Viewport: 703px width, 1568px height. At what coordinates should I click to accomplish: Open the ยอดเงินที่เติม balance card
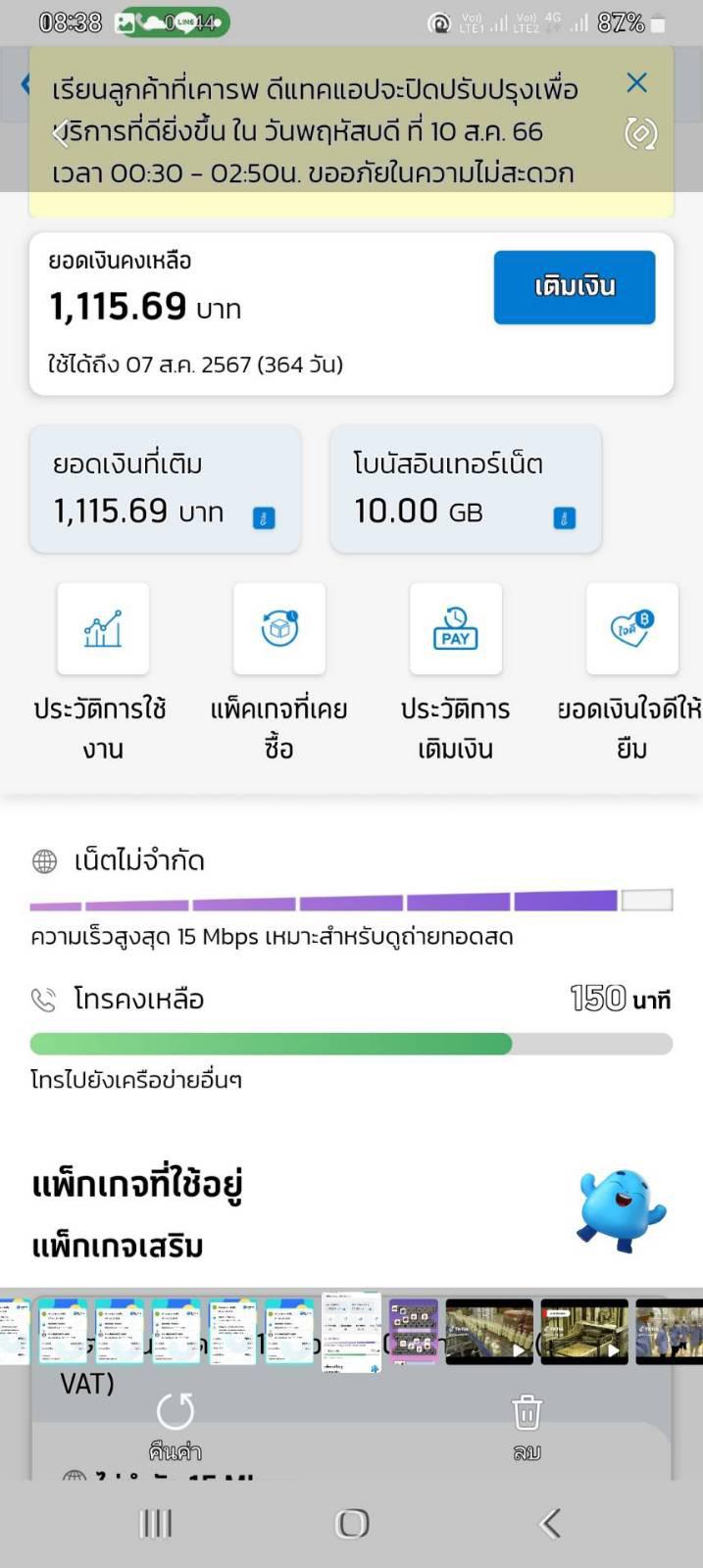click(x=165, y=489)
